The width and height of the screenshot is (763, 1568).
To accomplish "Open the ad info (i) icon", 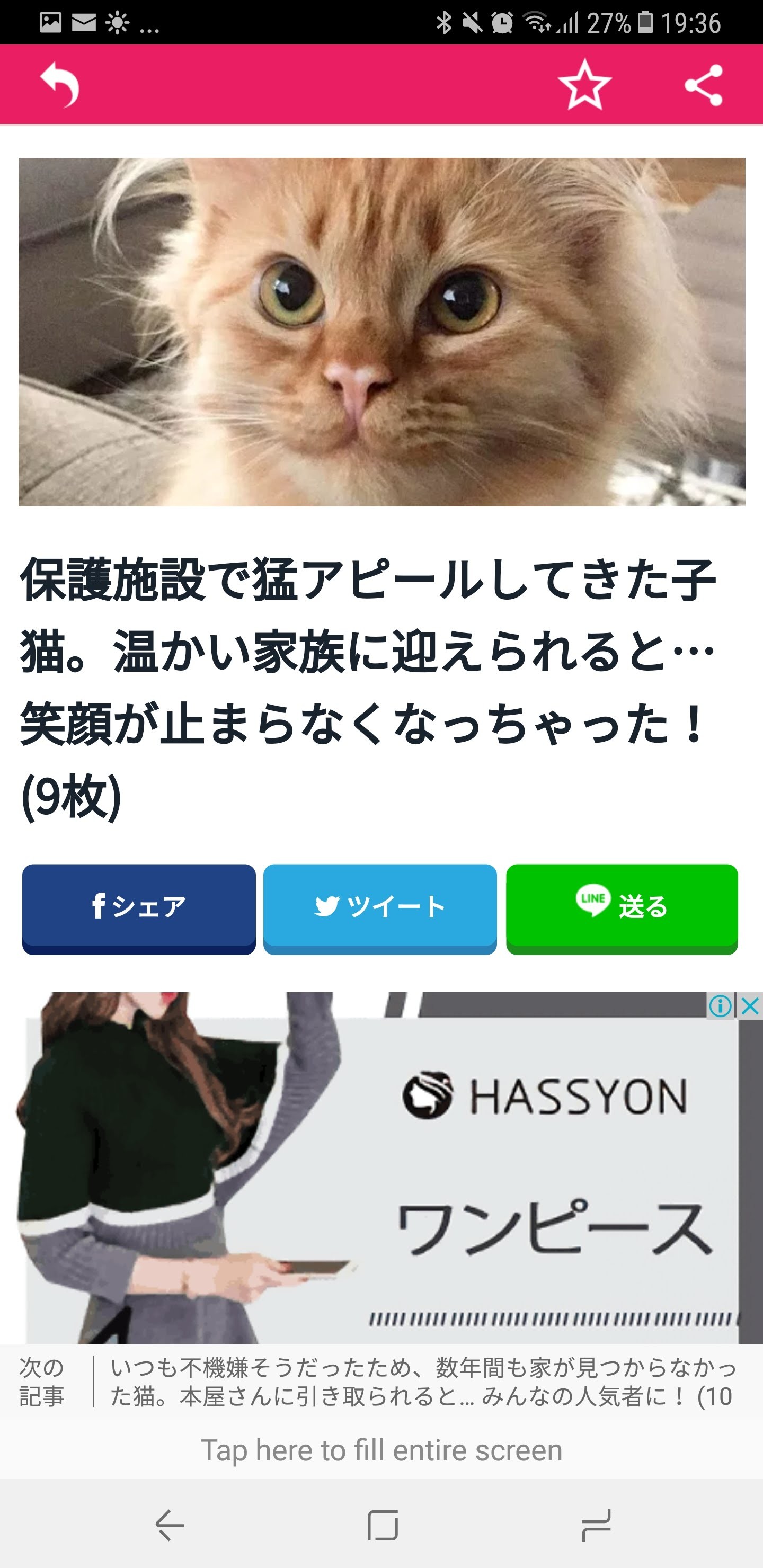I will tap(721, 1005).
